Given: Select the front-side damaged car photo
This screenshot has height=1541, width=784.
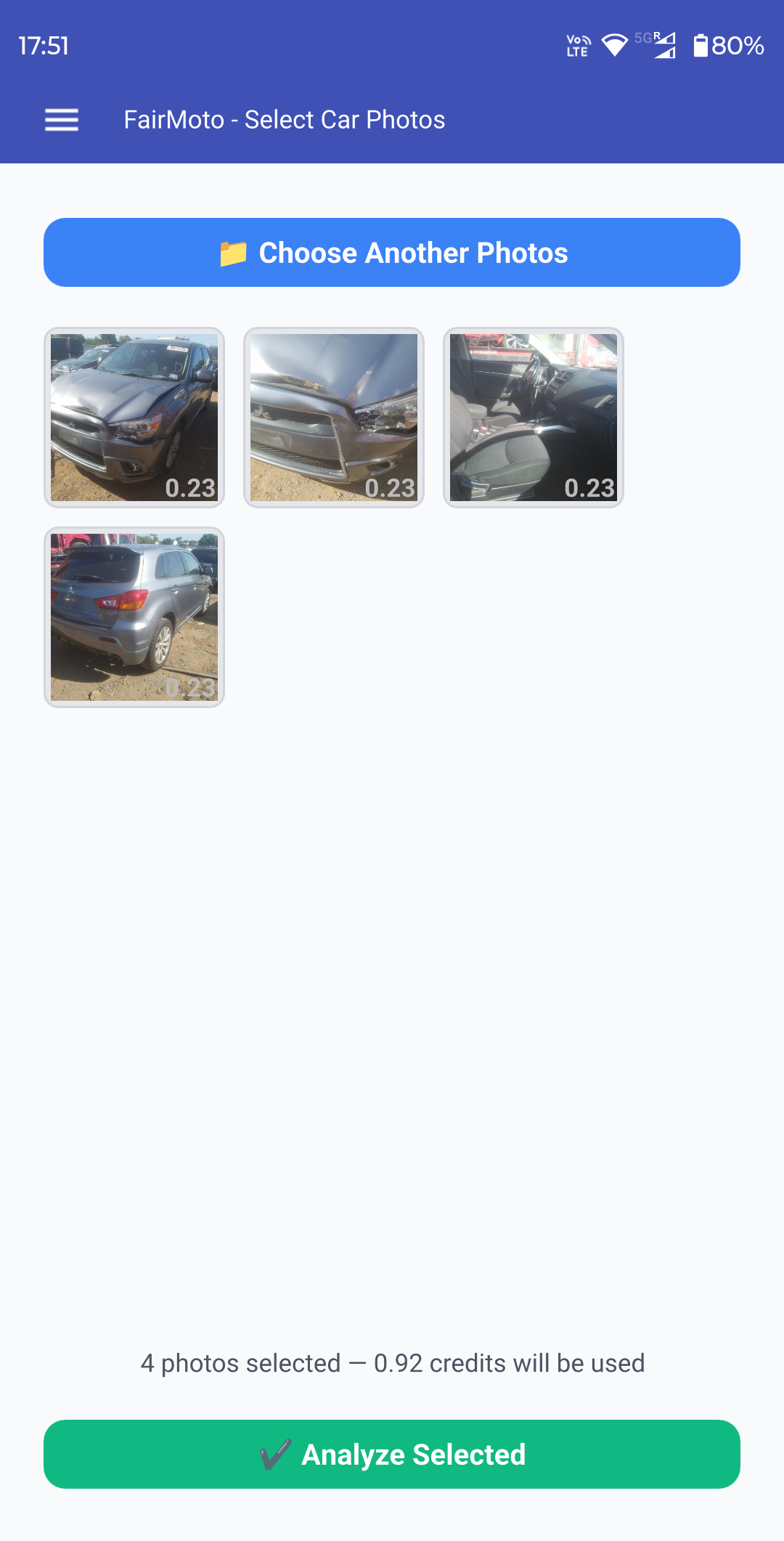Looking at the screenshot, I should click(134, 418).
